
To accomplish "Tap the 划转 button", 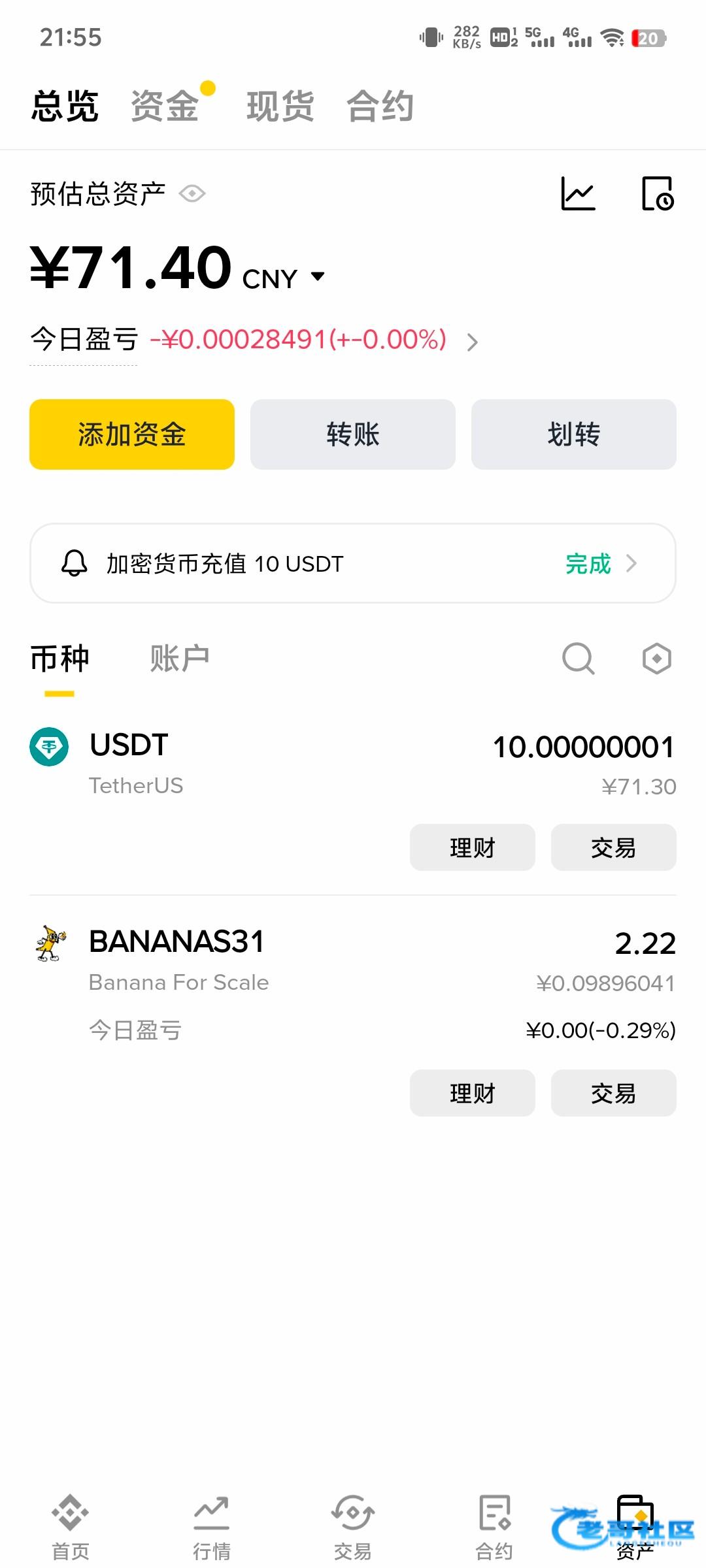I will tap(574, 434).
